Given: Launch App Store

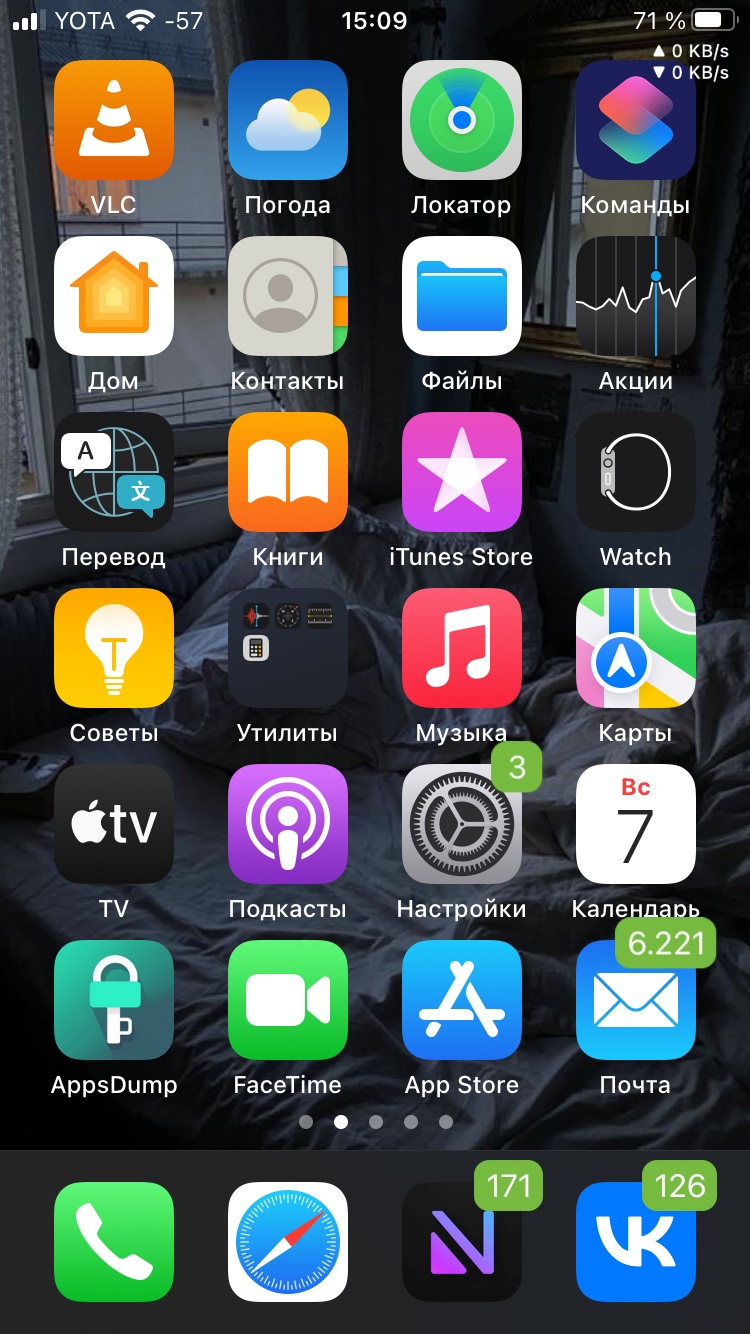Looking at the screenshot, I should point(462,1000).
